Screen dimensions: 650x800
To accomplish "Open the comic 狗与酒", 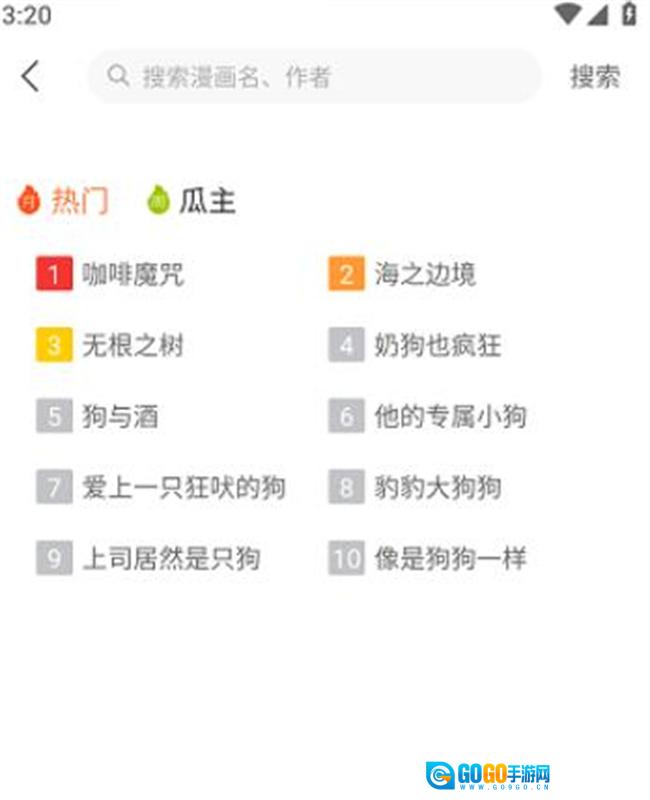I will (120, 416).
